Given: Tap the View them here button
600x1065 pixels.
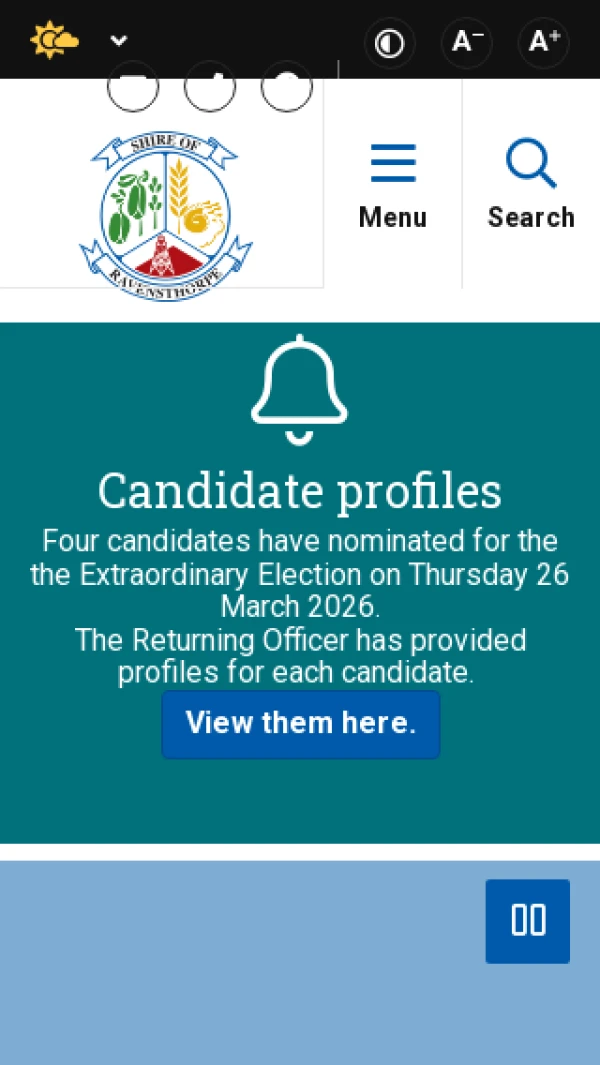Looking at the screenshot, I should tap(300, 723).
